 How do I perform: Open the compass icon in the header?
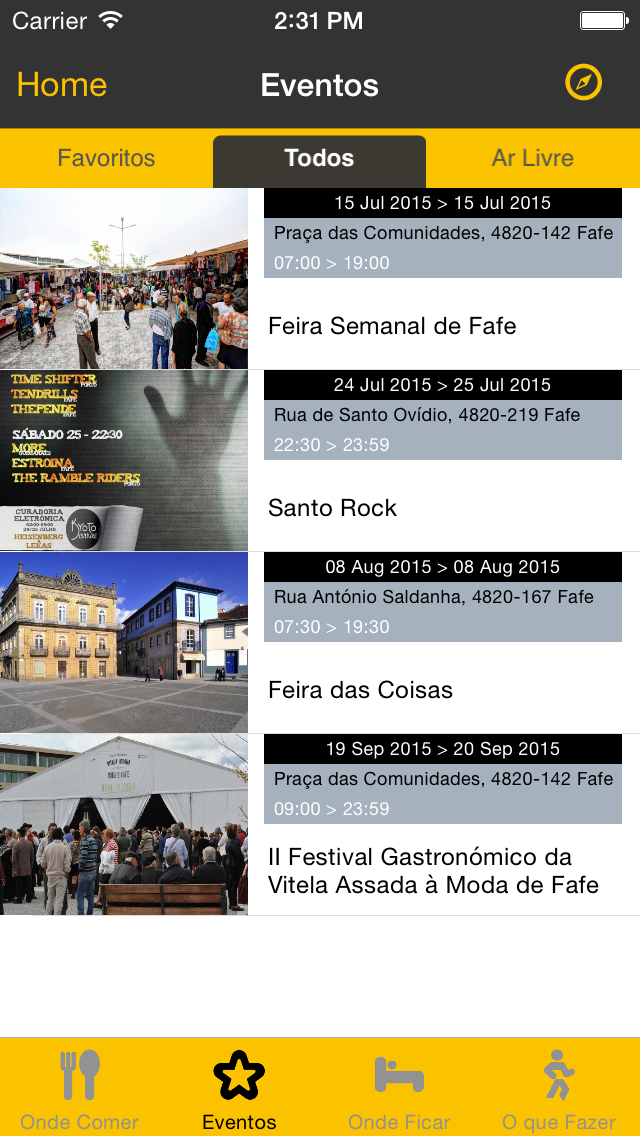click(x=583, y=83)
